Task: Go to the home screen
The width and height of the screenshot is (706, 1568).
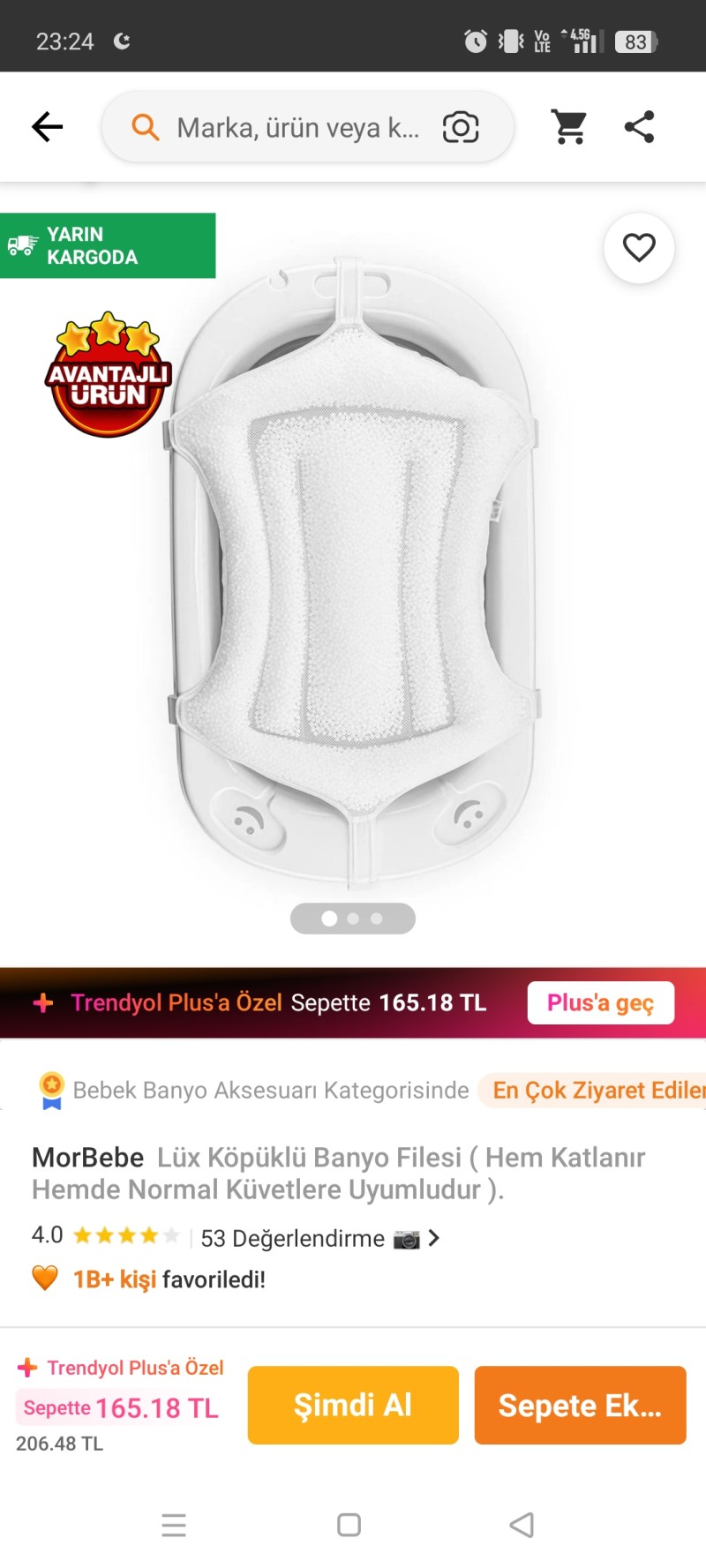Action: pyautogui.click(x=349, y=1525)
